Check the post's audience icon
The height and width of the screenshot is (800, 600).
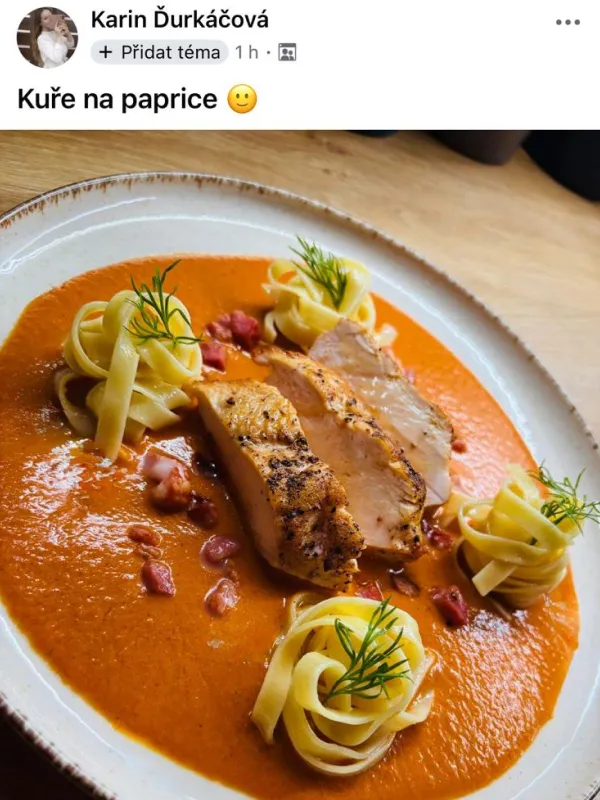point(287,53)
